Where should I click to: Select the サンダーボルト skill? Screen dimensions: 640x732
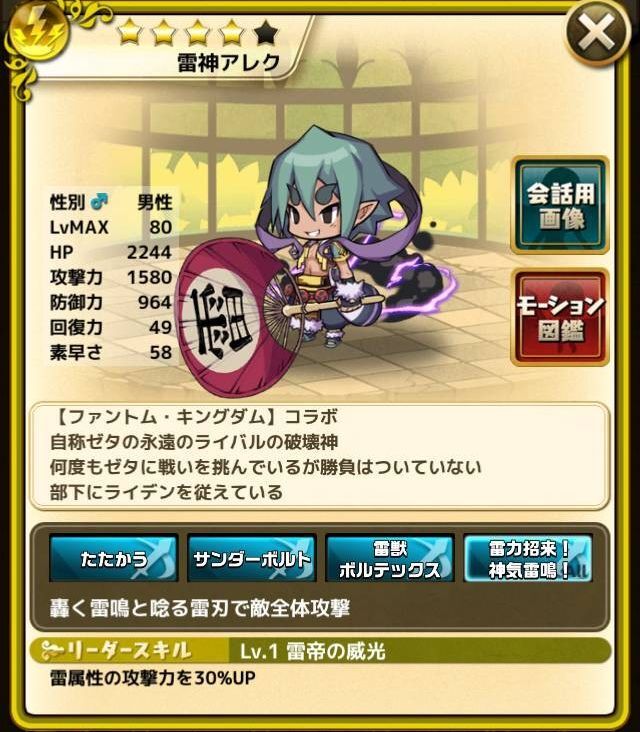coord(251,559)
